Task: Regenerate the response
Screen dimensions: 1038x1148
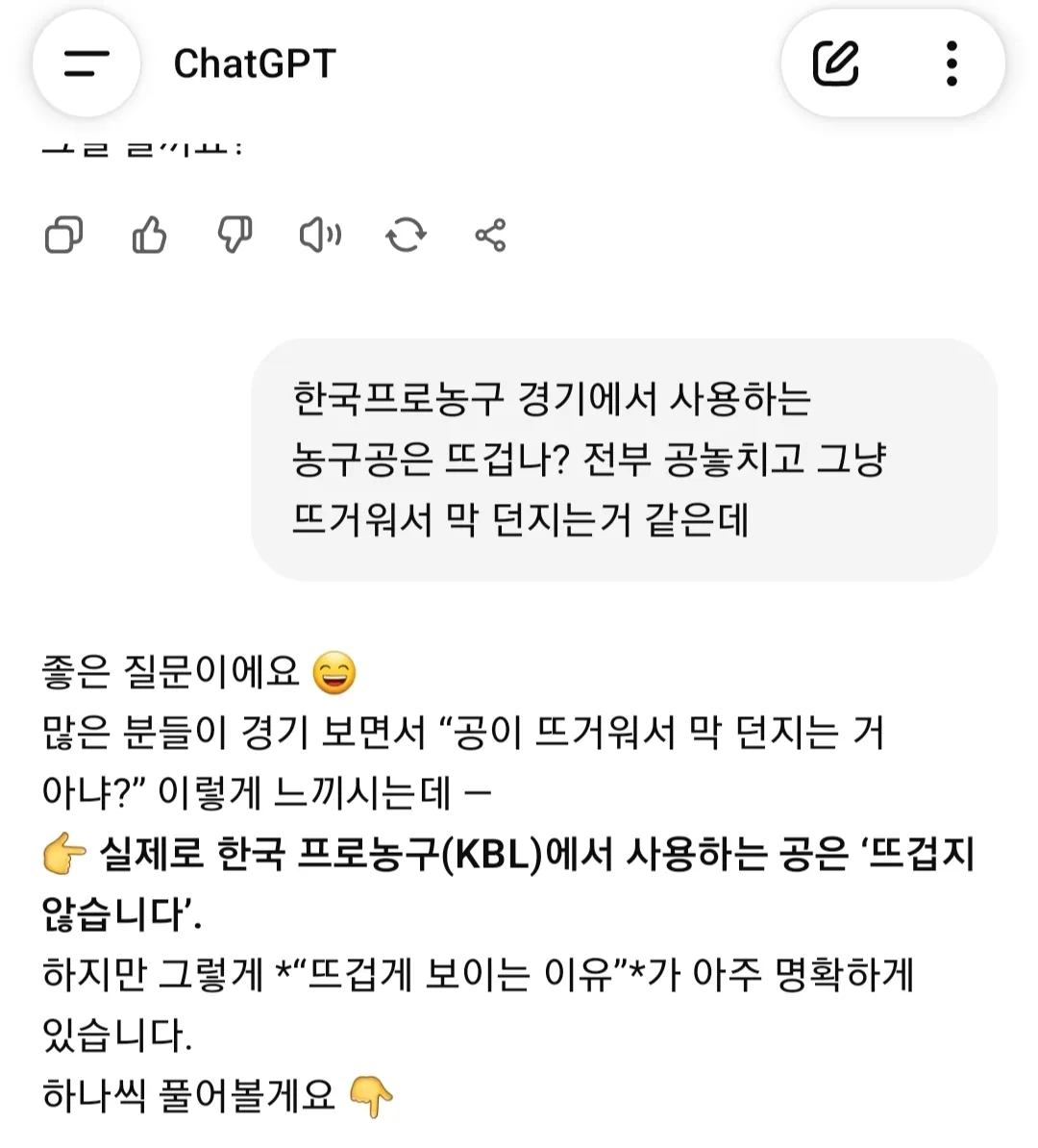Action: (406, 235)
